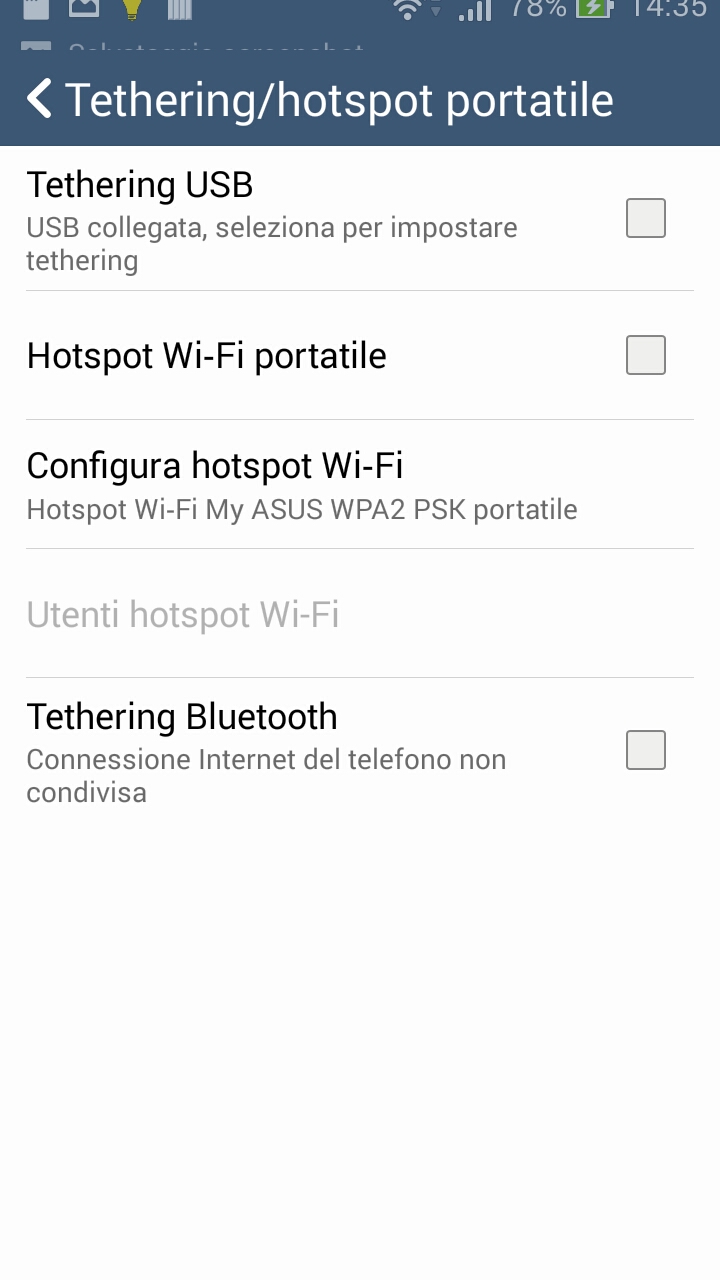This screenshot has width=720, height=1280.
Task: Enable the Hotspot Wi-Fi portatile checkbox
Action: (645, 355)
